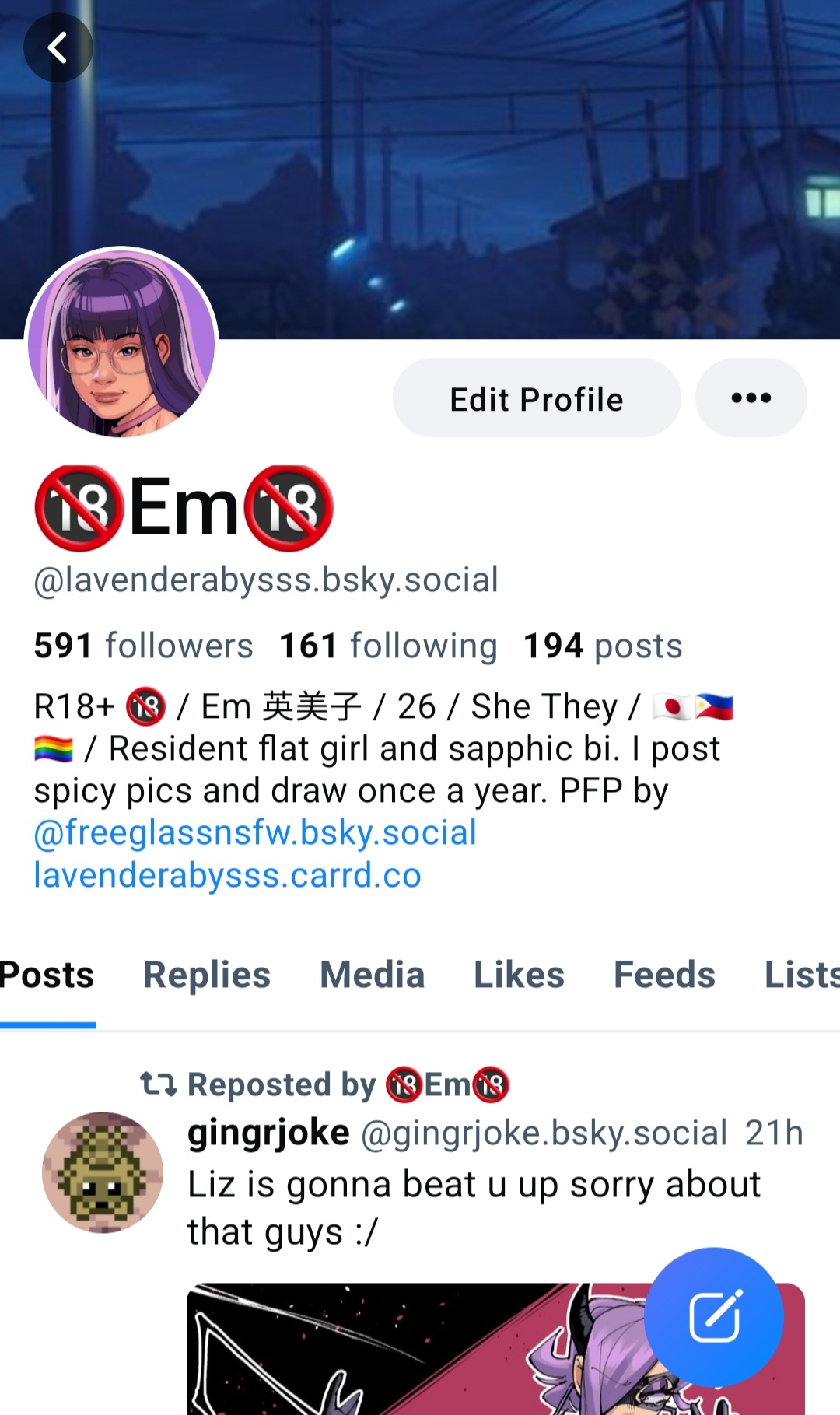Open the lavenderabysss.carrd.co link
This screenshot has height=1415, width=840.
click(227, 876)
